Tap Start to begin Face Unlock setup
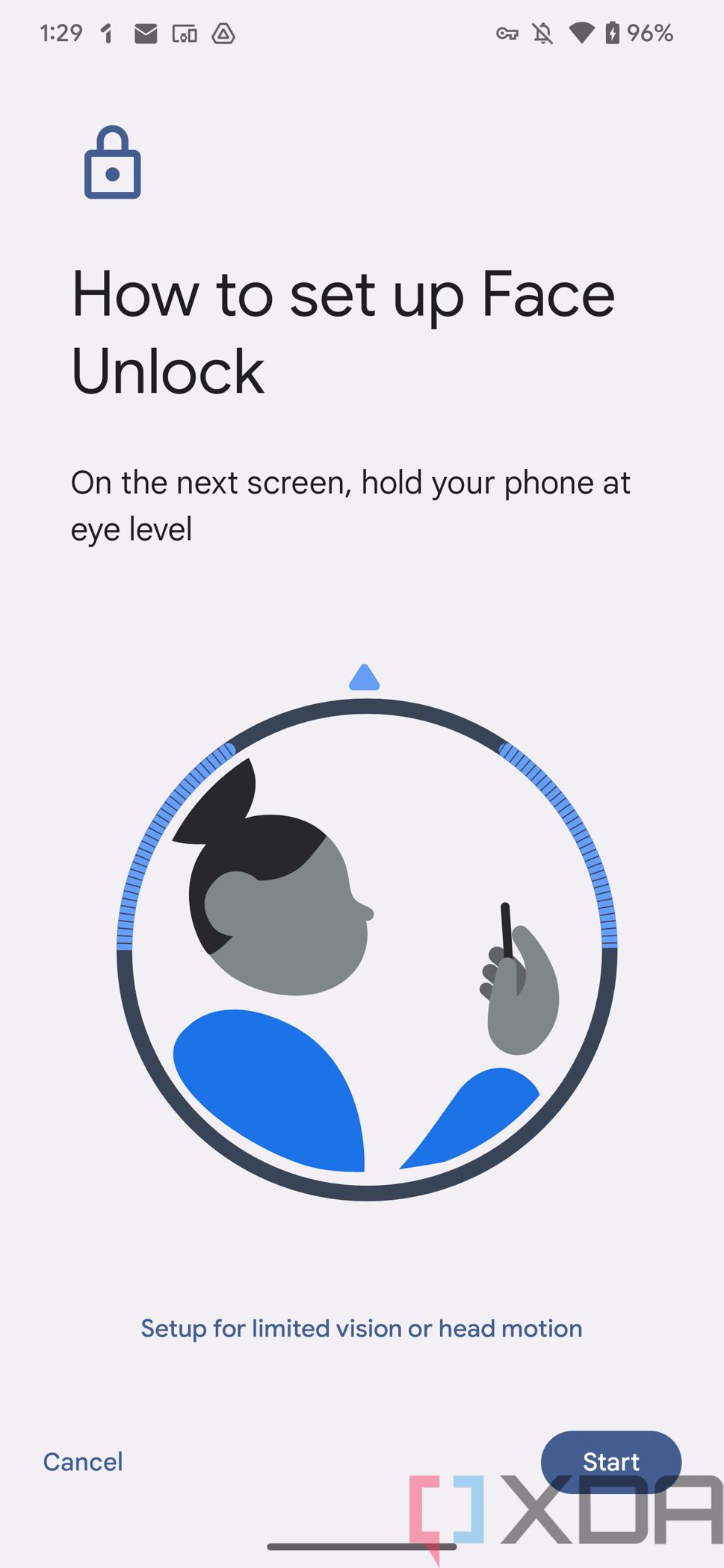The width and height of the screenshot is (724, 1568). tap(610, 1460)
